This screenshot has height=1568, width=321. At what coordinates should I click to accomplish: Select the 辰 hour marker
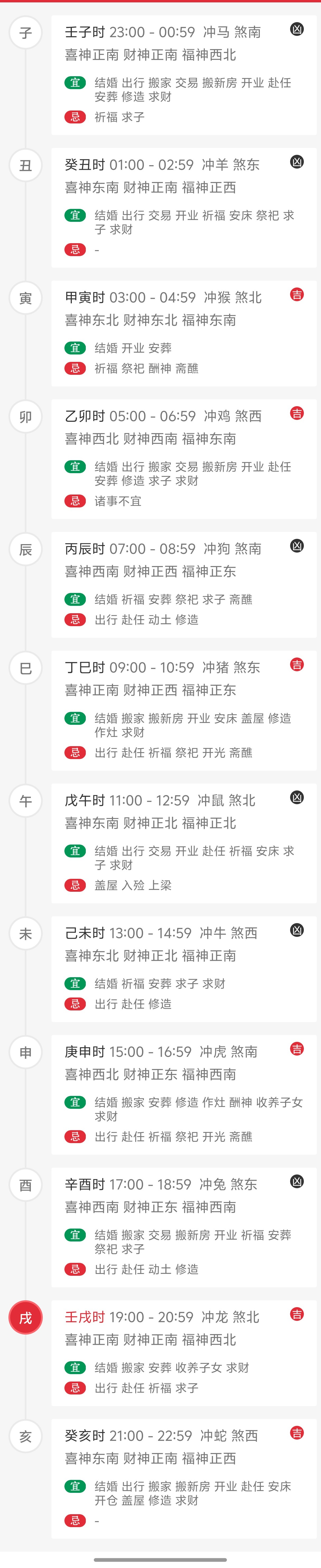[x=26, y=550]
